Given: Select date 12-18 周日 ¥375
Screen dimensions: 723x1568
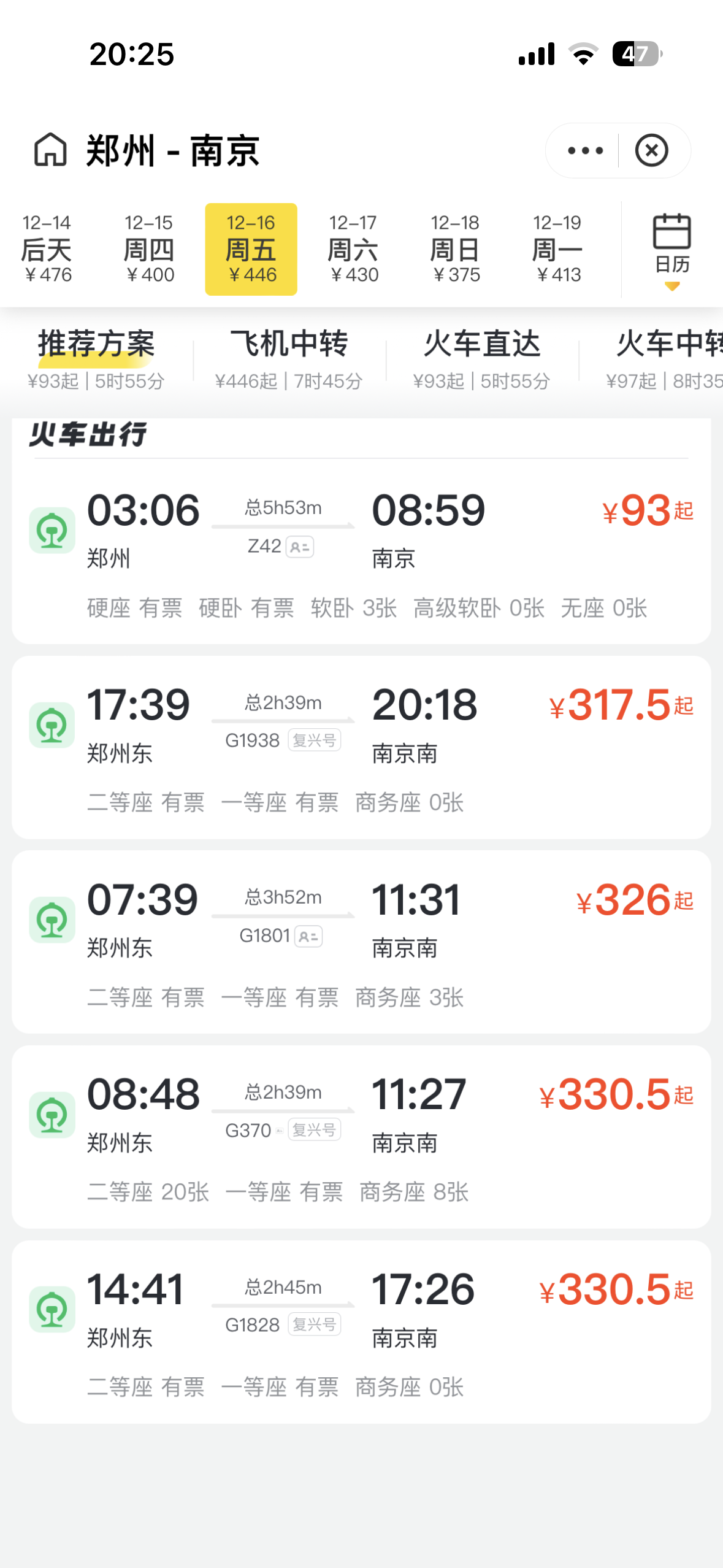Looking at the screenshot, I should pyautogui.click(x=455, y=249).
